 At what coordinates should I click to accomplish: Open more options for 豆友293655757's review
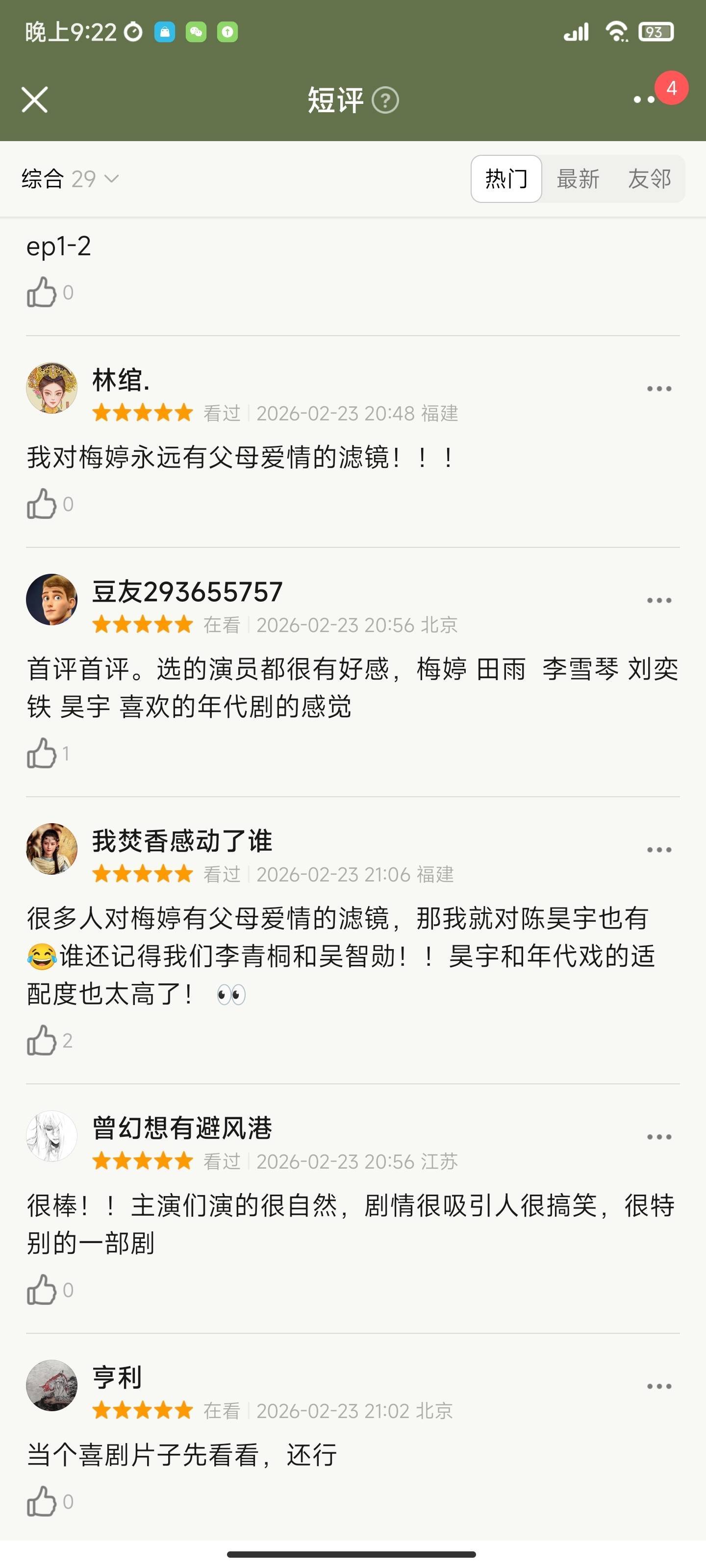[x=658, y=601]
